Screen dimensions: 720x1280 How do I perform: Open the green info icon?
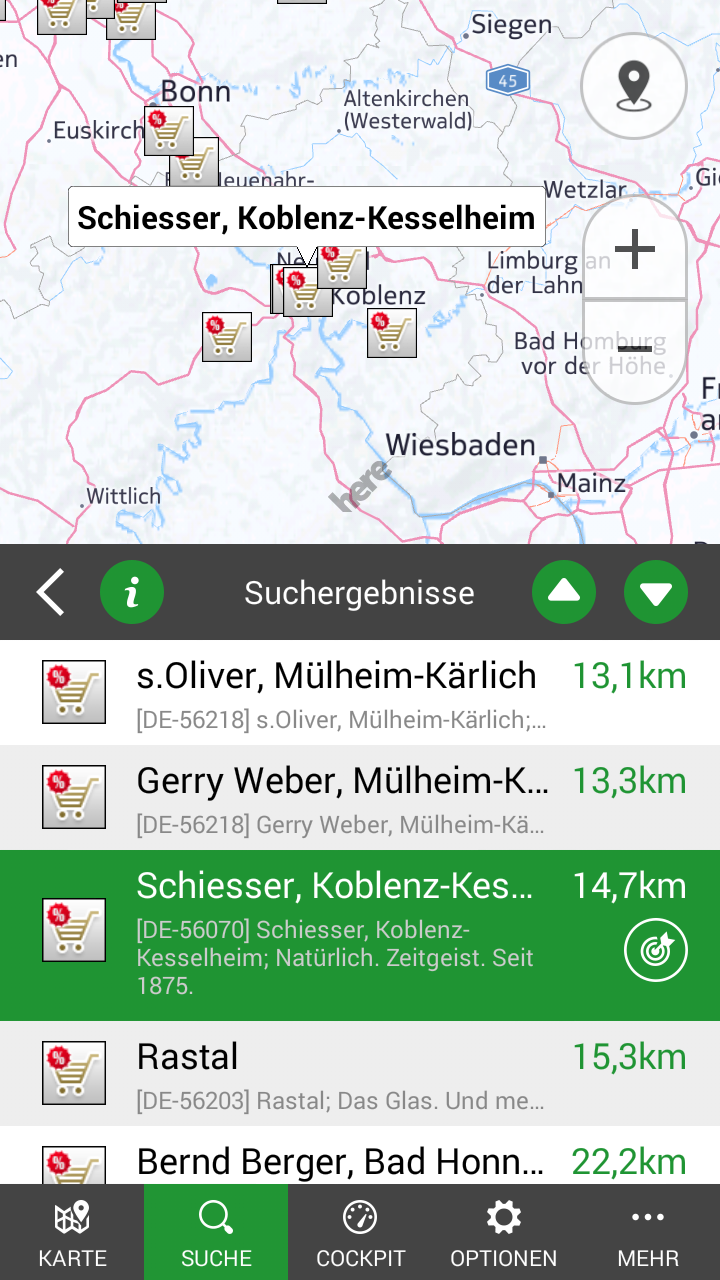(x=132, y=592)
